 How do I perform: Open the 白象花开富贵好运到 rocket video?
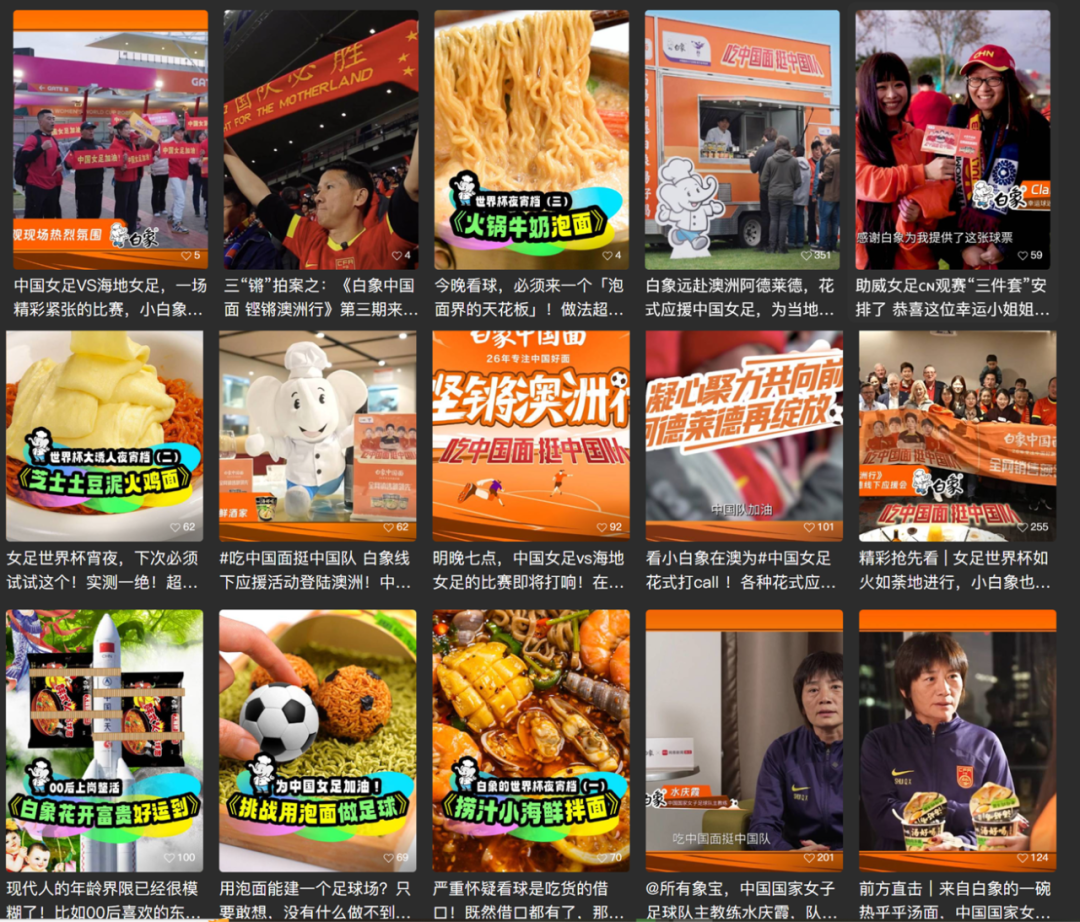(104, 740)
